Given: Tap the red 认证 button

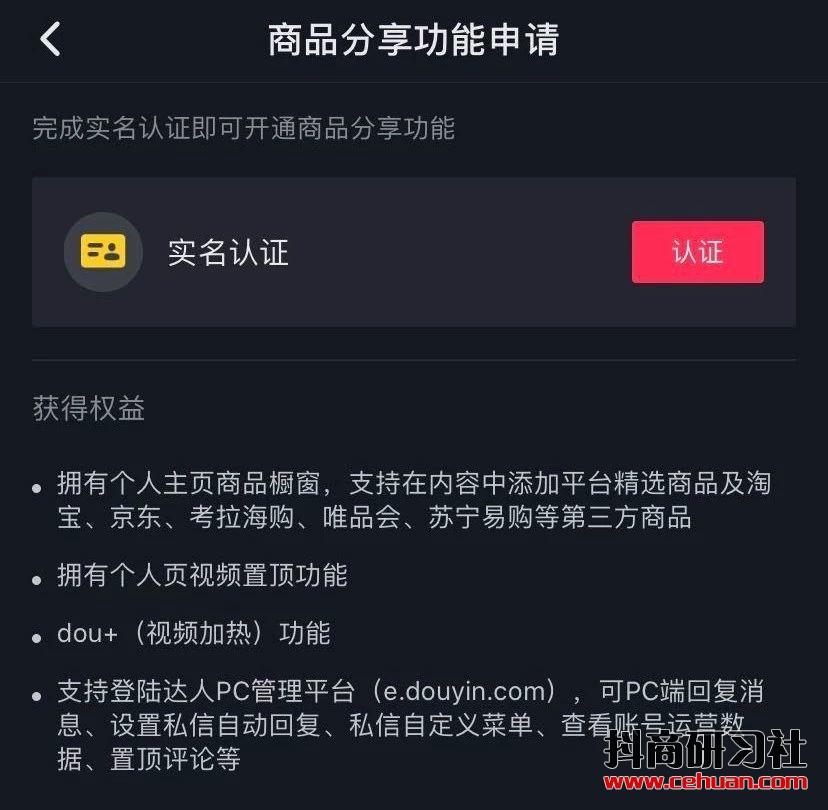Looking at the screenshot, I should pyautogui.click(x=697, y=252).
